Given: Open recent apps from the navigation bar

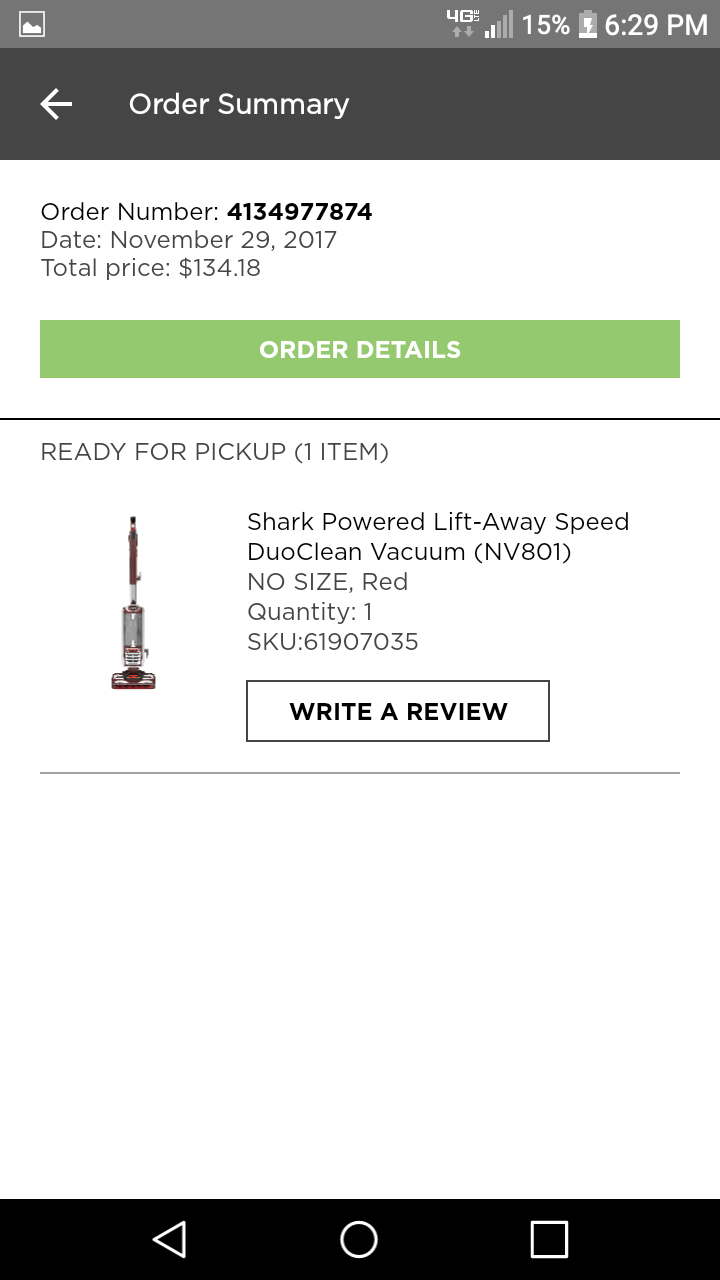Looking at the screenshot, I should pos(549,1239).
